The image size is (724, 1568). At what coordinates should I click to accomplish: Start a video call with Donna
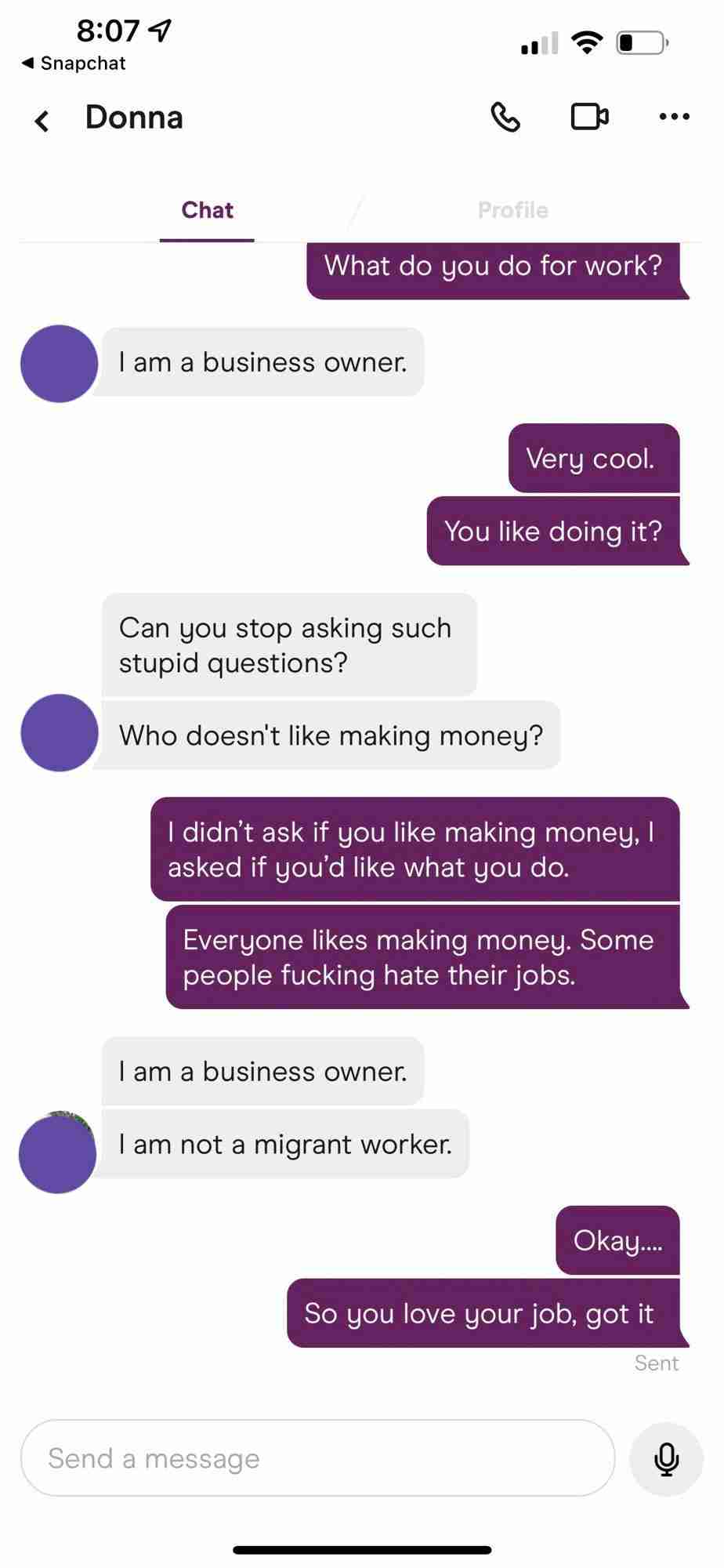pyautogui.click(x=589, y=117)
